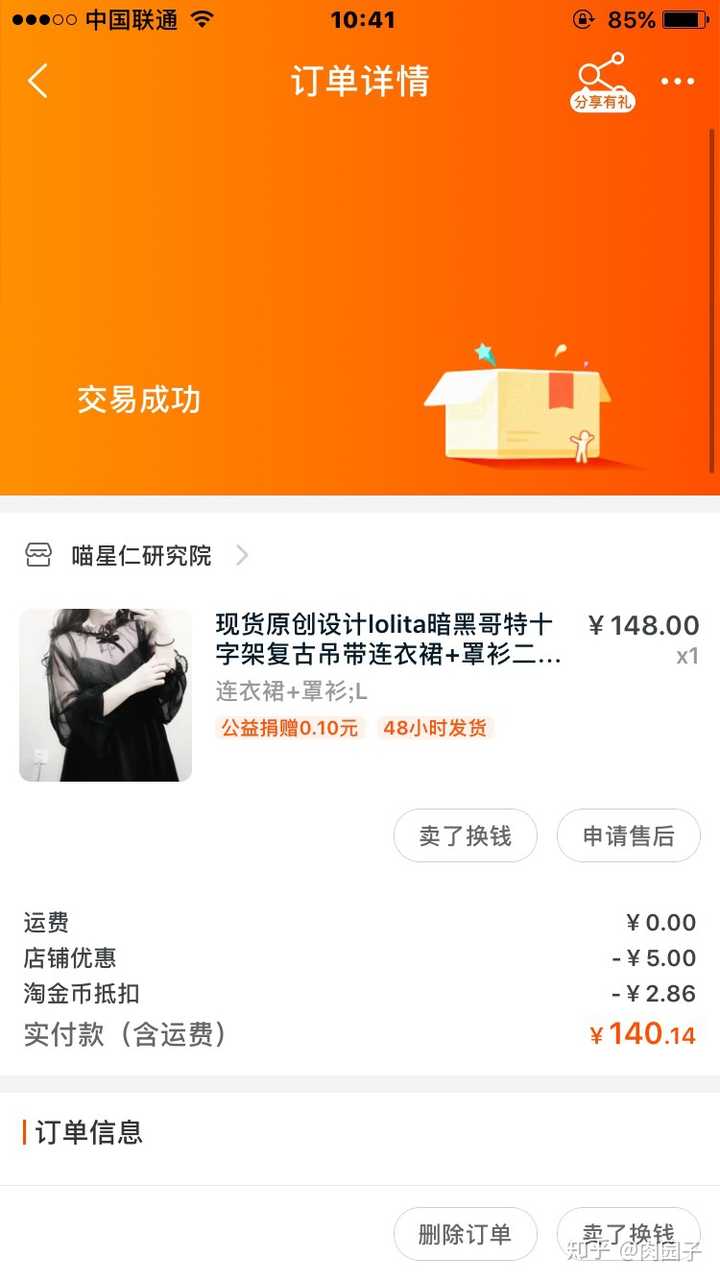This screenshot has height=1281, width=720.
Task: Open the three-dot overflow menu
Action: click(x=677, y=82)
